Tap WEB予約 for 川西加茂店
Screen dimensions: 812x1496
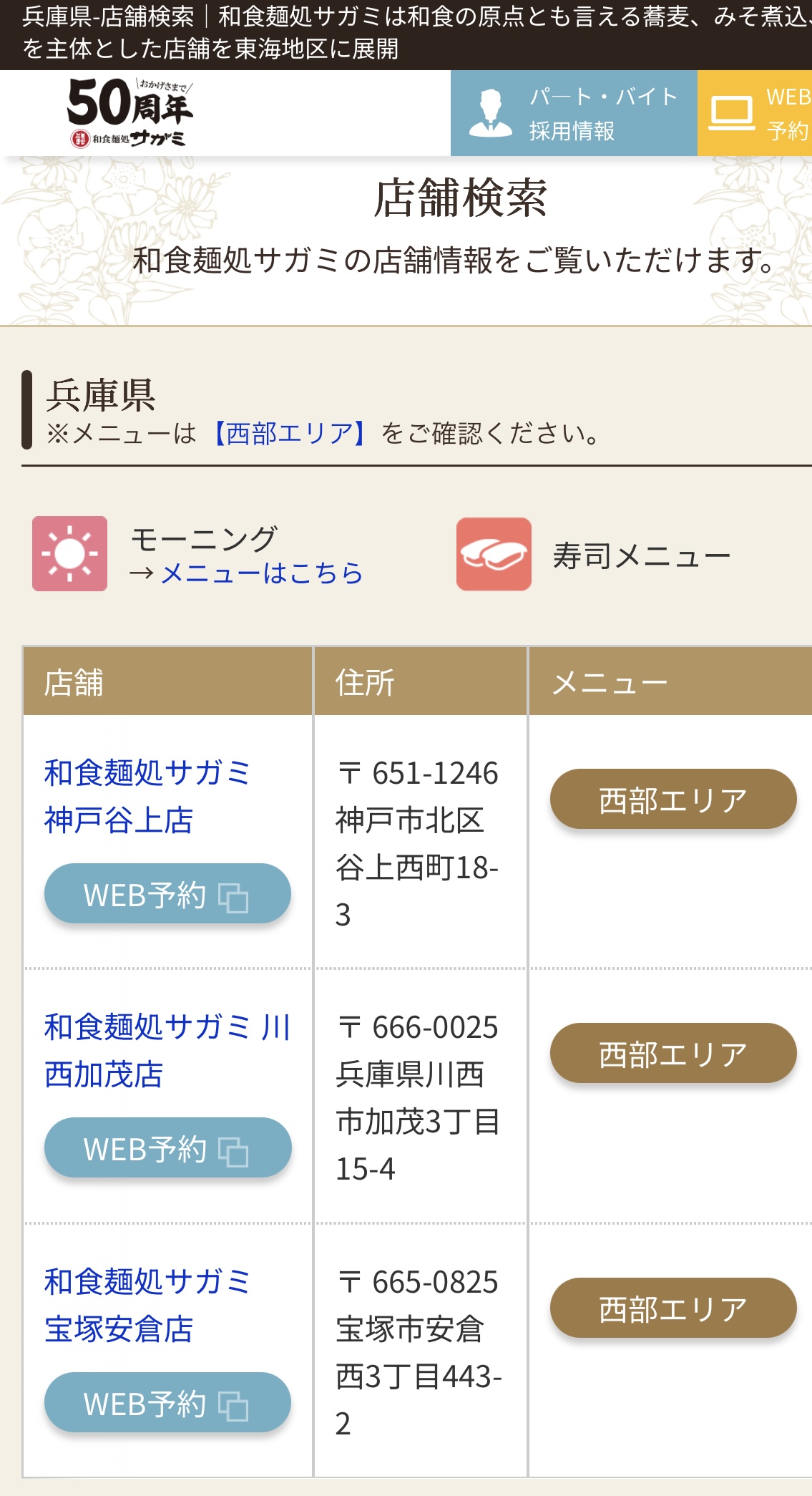point(167,1148)
